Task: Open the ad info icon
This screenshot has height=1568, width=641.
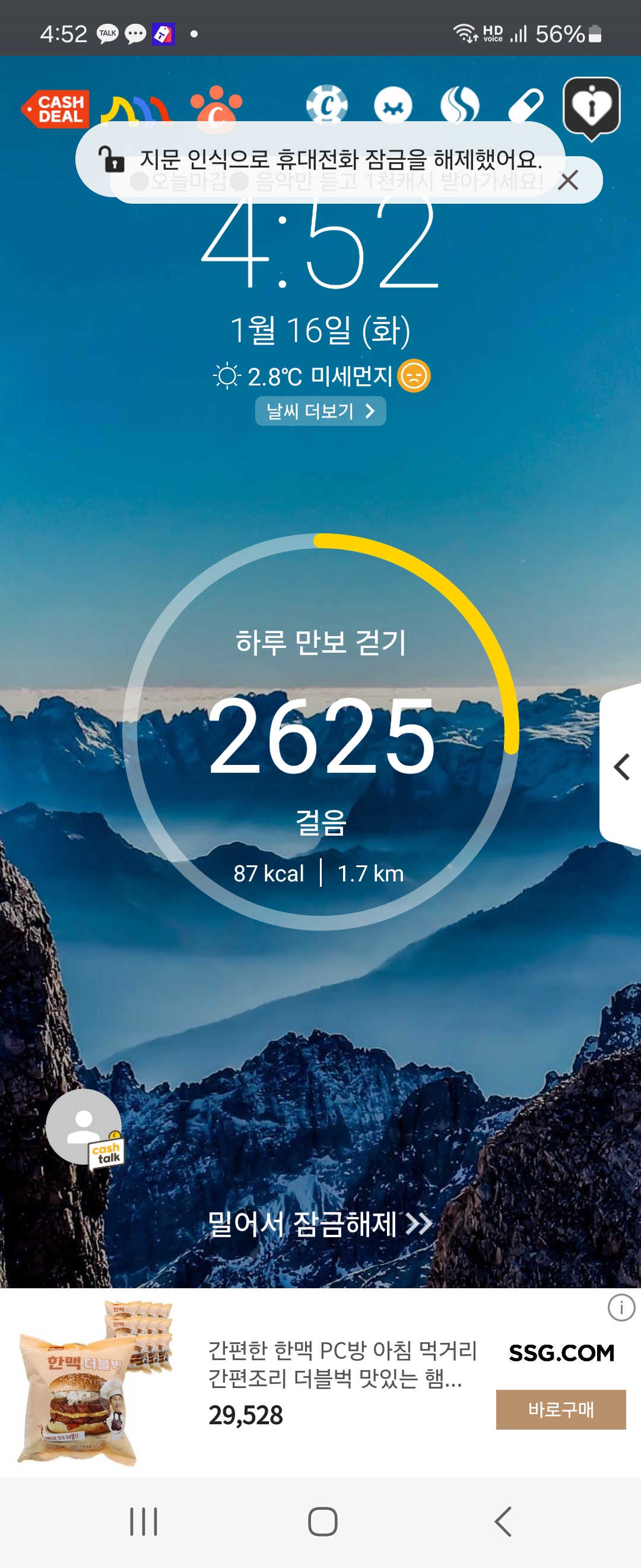Action: click(x=621, y=1307)
